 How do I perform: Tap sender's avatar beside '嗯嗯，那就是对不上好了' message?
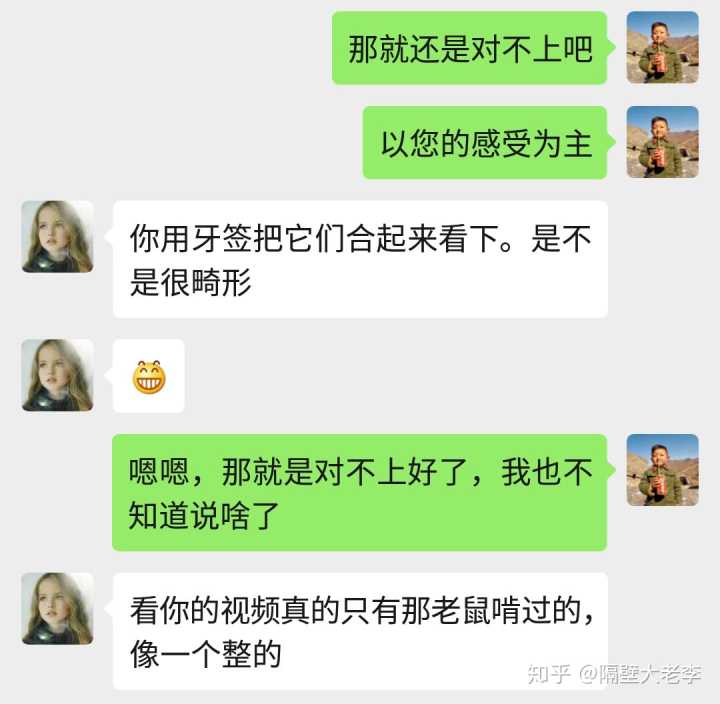pos(662,470)
